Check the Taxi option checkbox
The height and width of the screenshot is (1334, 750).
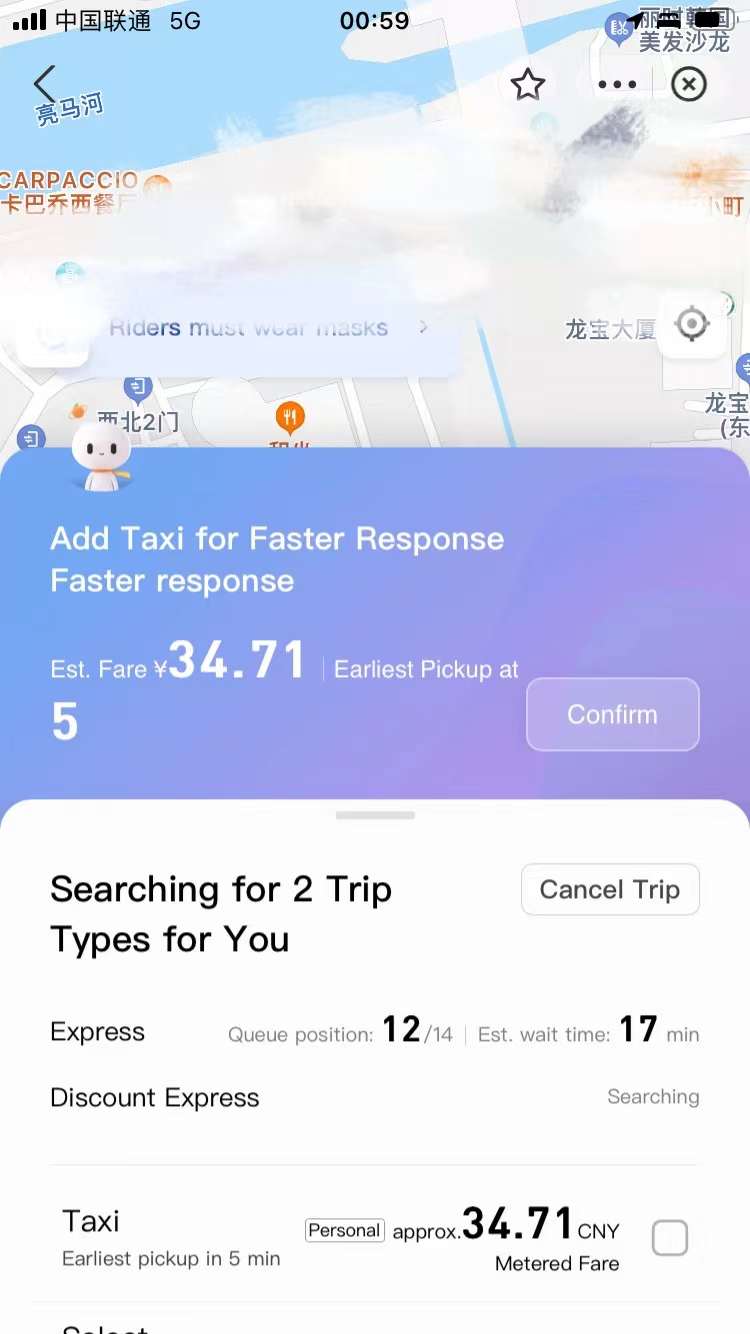point(669,1238)
